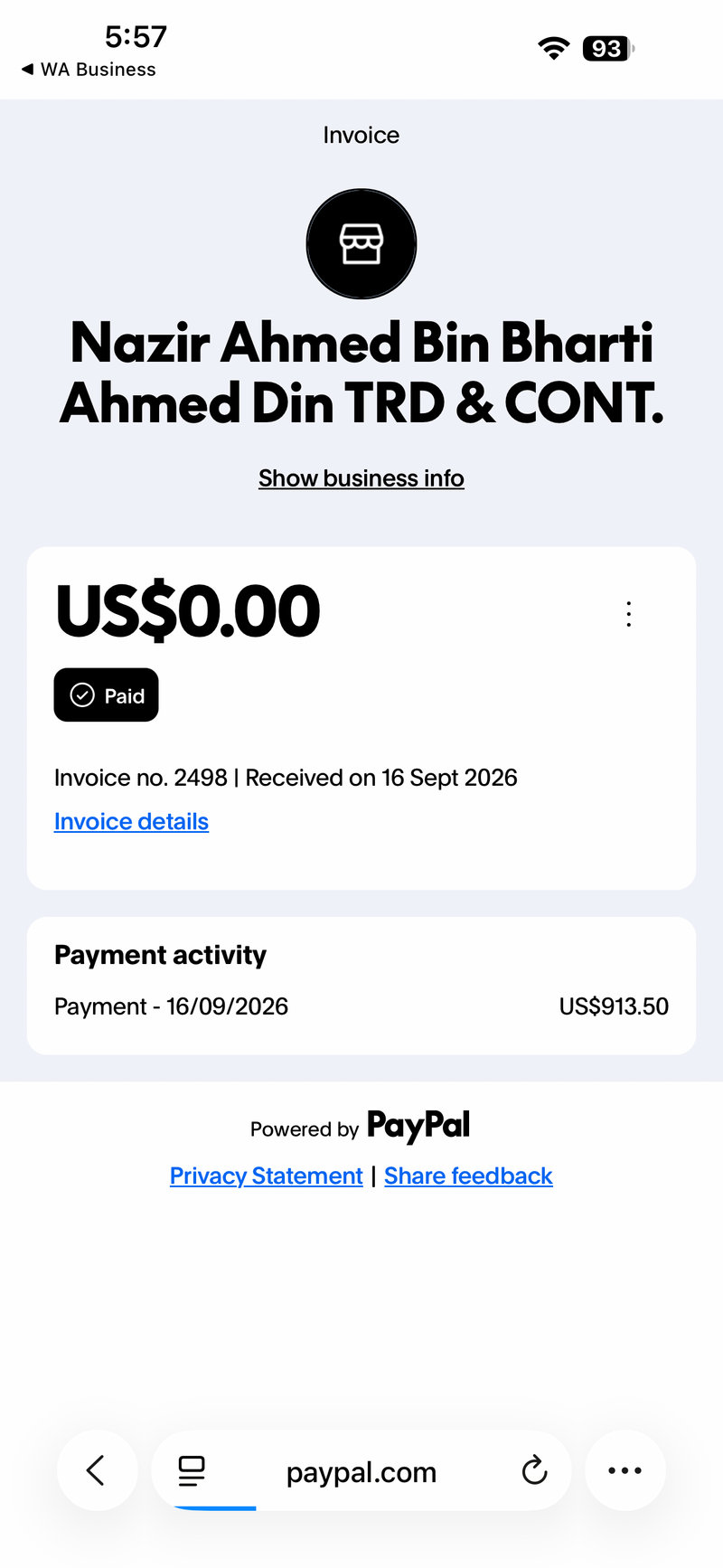Tap Share feedback link
This screenshot has height=1568, width=723.
click(x=468, y=1176)
